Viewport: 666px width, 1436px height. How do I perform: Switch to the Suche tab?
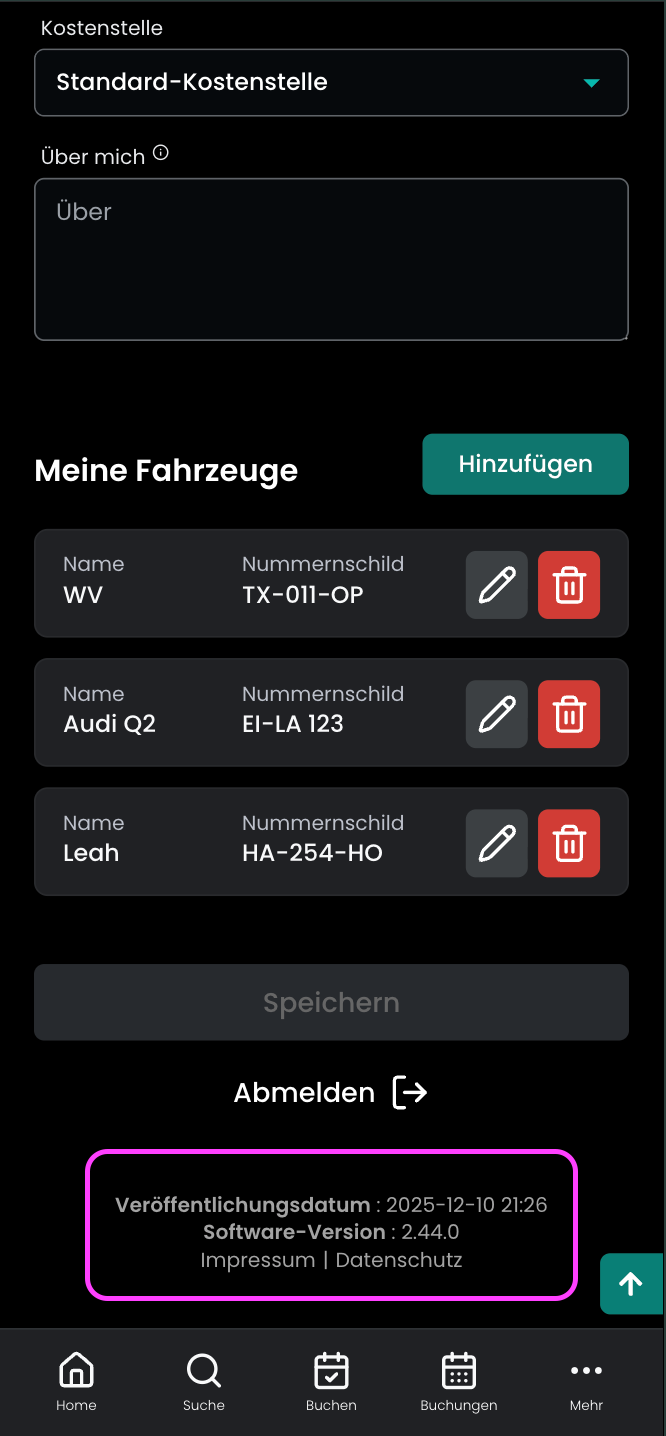(204, 1381)
